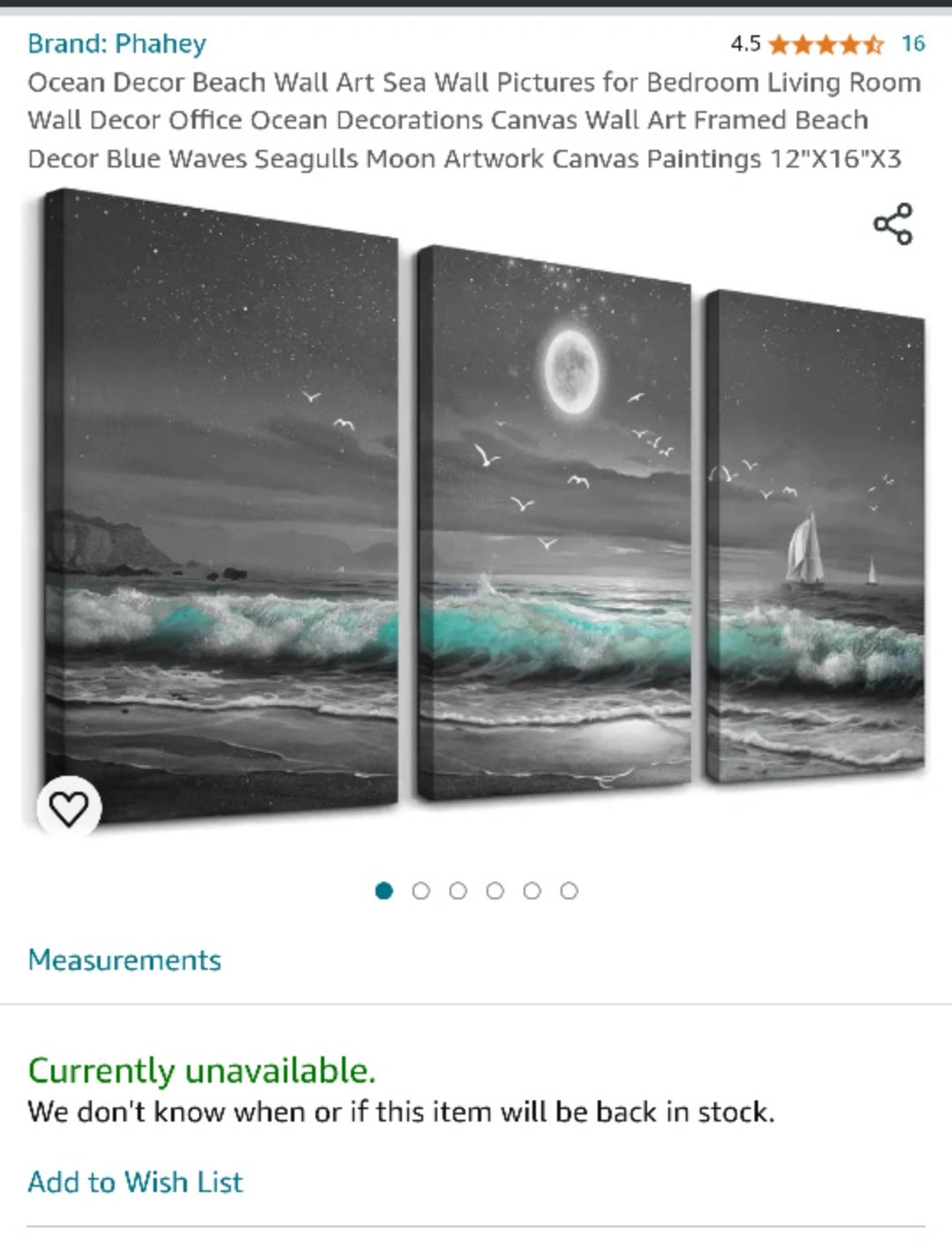This screenshot has width=952, height=1252.
Task: Jump to the second image dot
Action: click(x=420, y=891)
